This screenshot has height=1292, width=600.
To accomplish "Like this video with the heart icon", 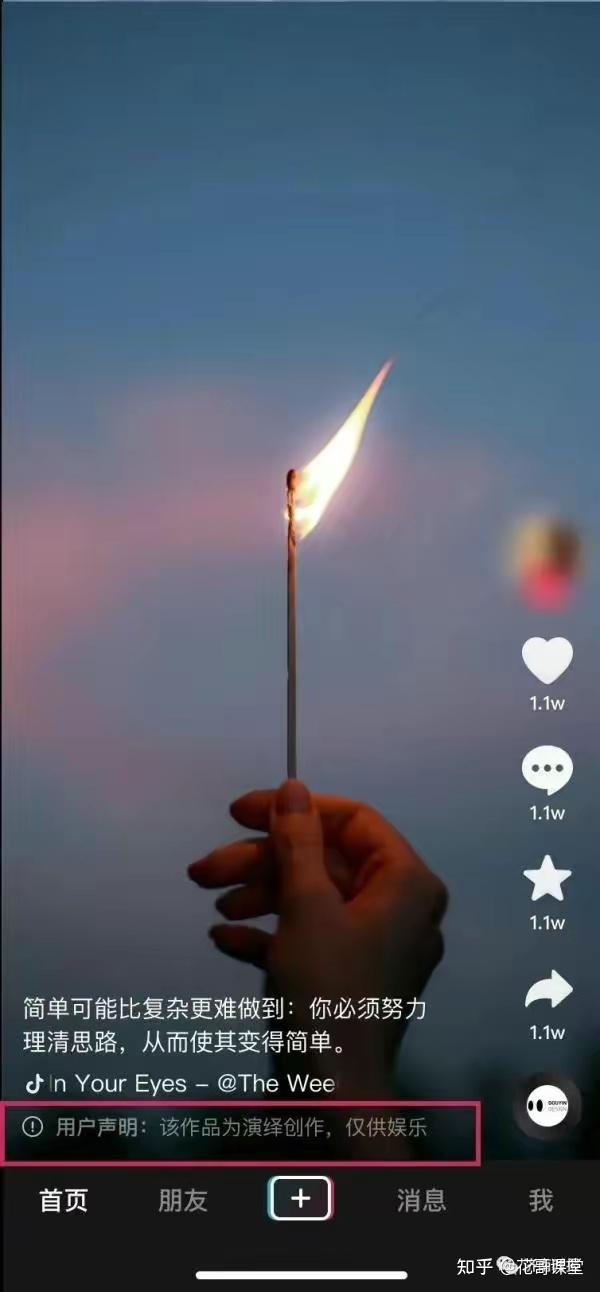I will coord(547,661).
